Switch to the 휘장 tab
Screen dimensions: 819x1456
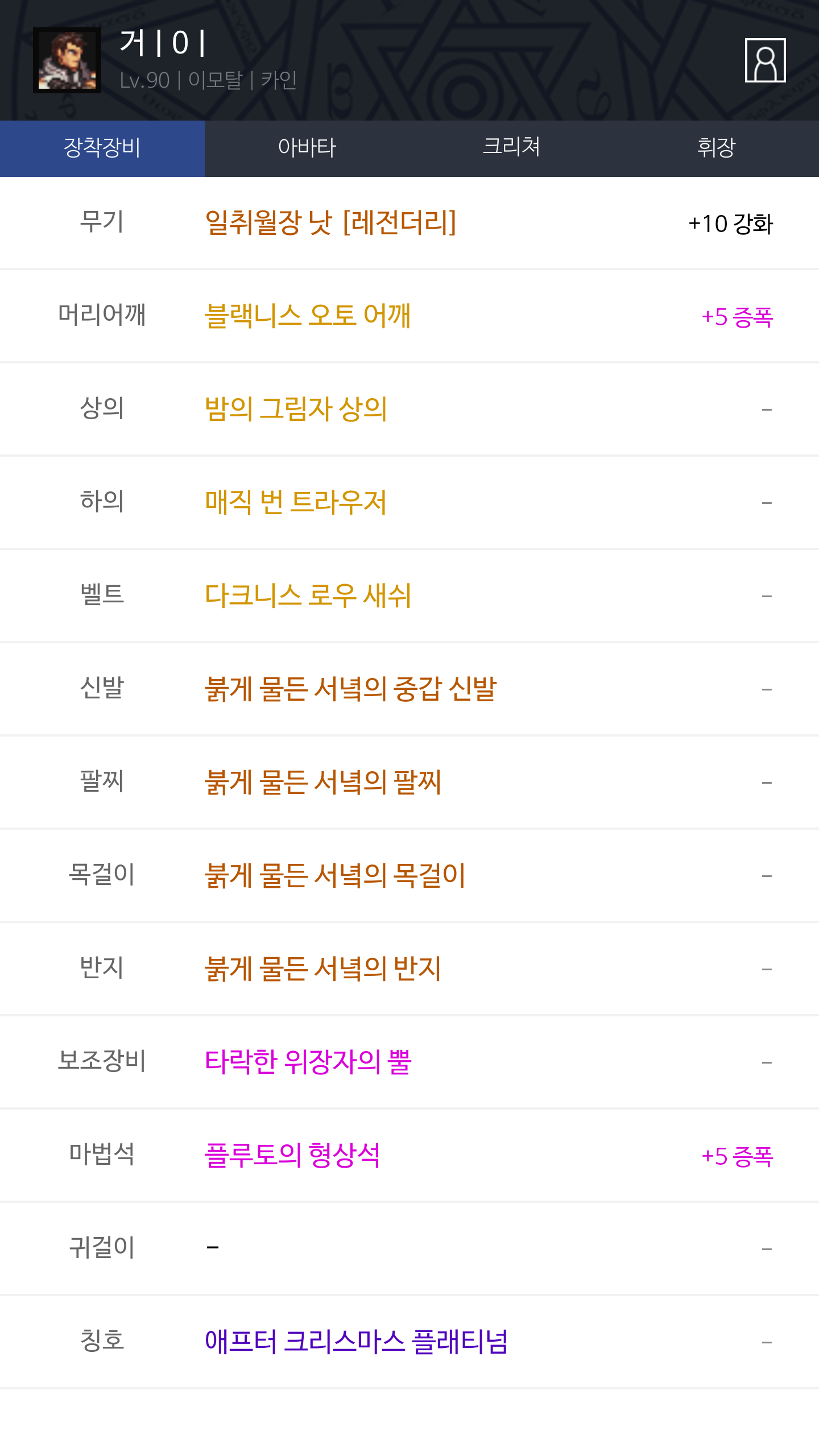(717, 148)
